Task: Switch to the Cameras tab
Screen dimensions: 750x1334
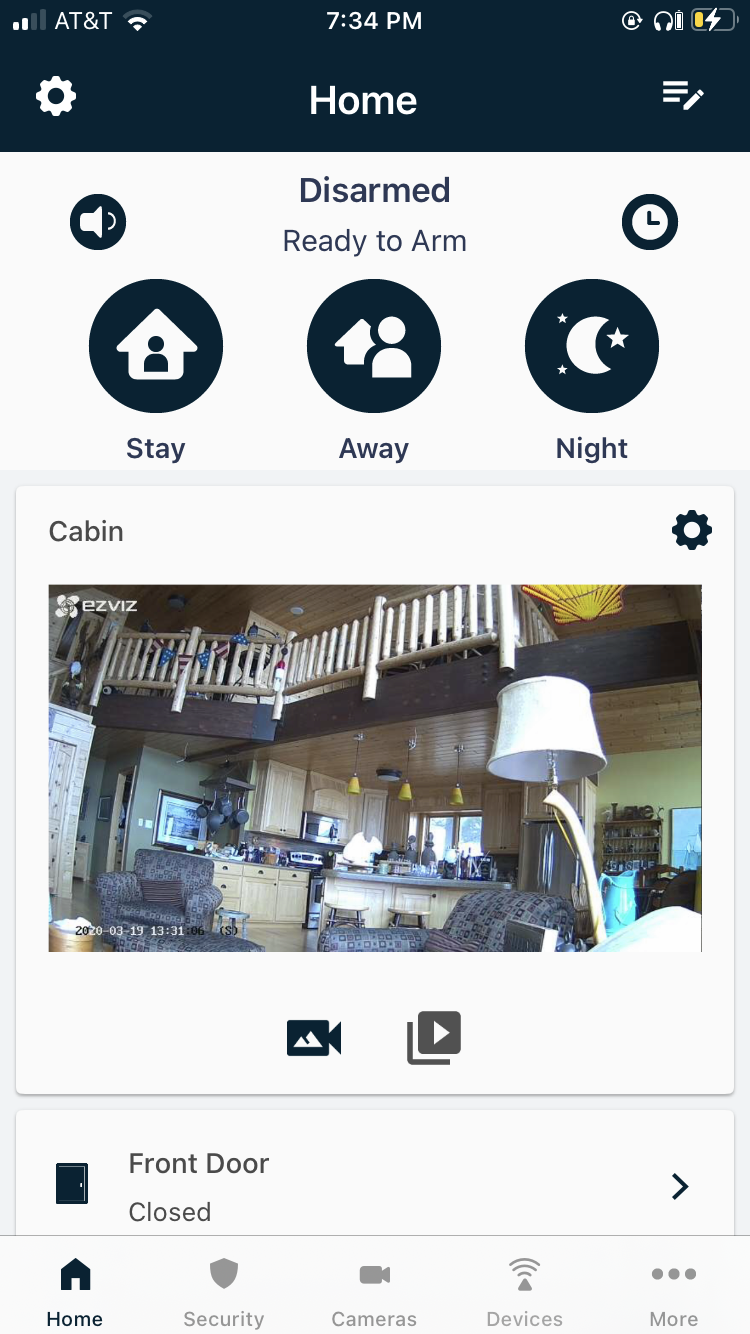Action: [374, 1290]
